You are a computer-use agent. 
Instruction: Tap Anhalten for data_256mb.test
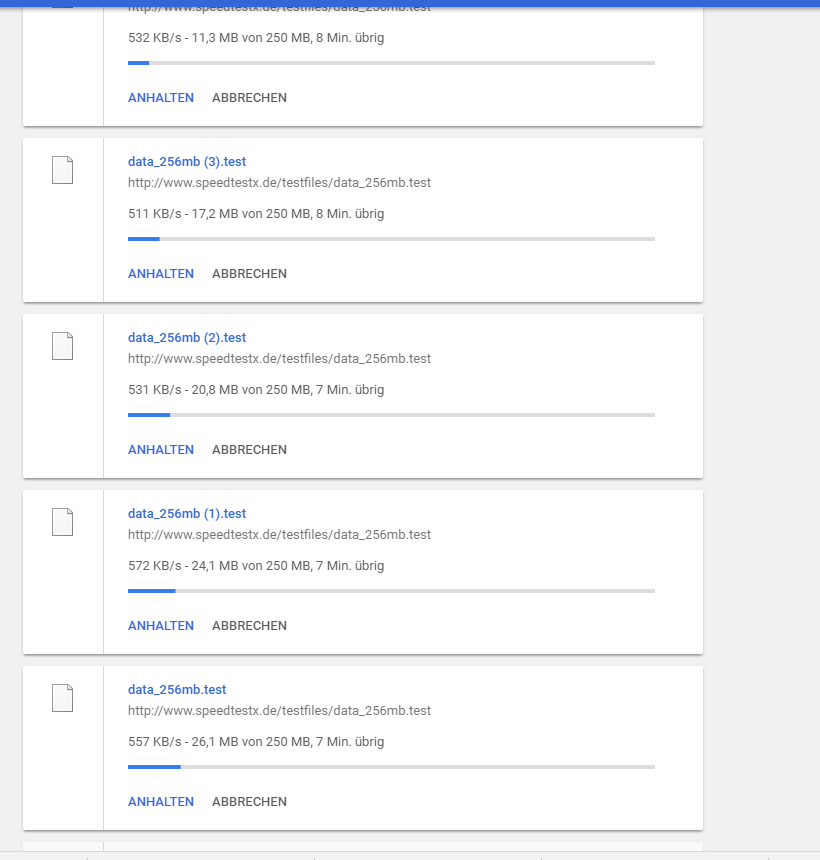point(161,802)
